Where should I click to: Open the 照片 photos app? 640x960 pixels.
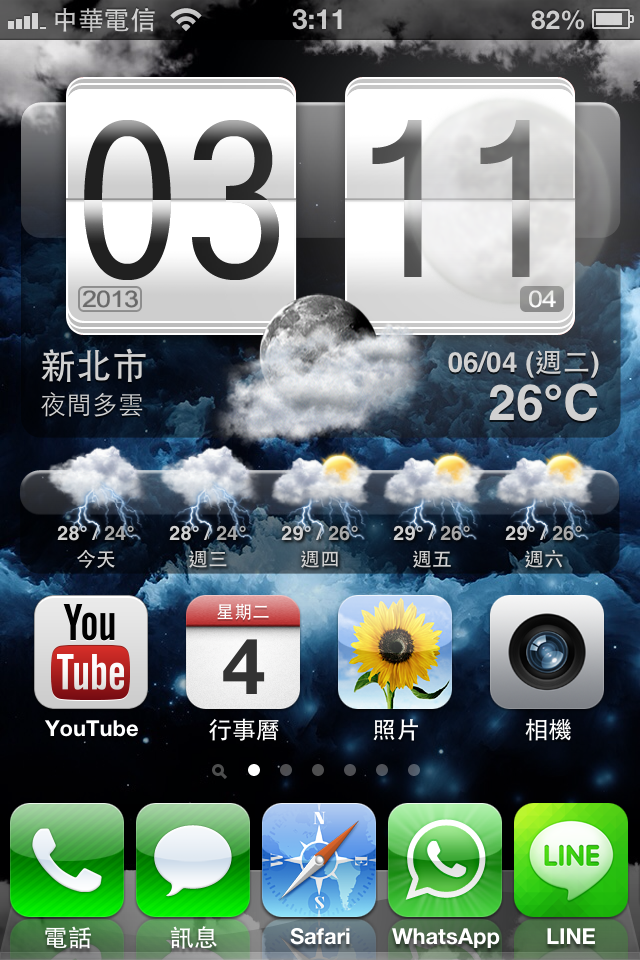[x=395, y=652]
